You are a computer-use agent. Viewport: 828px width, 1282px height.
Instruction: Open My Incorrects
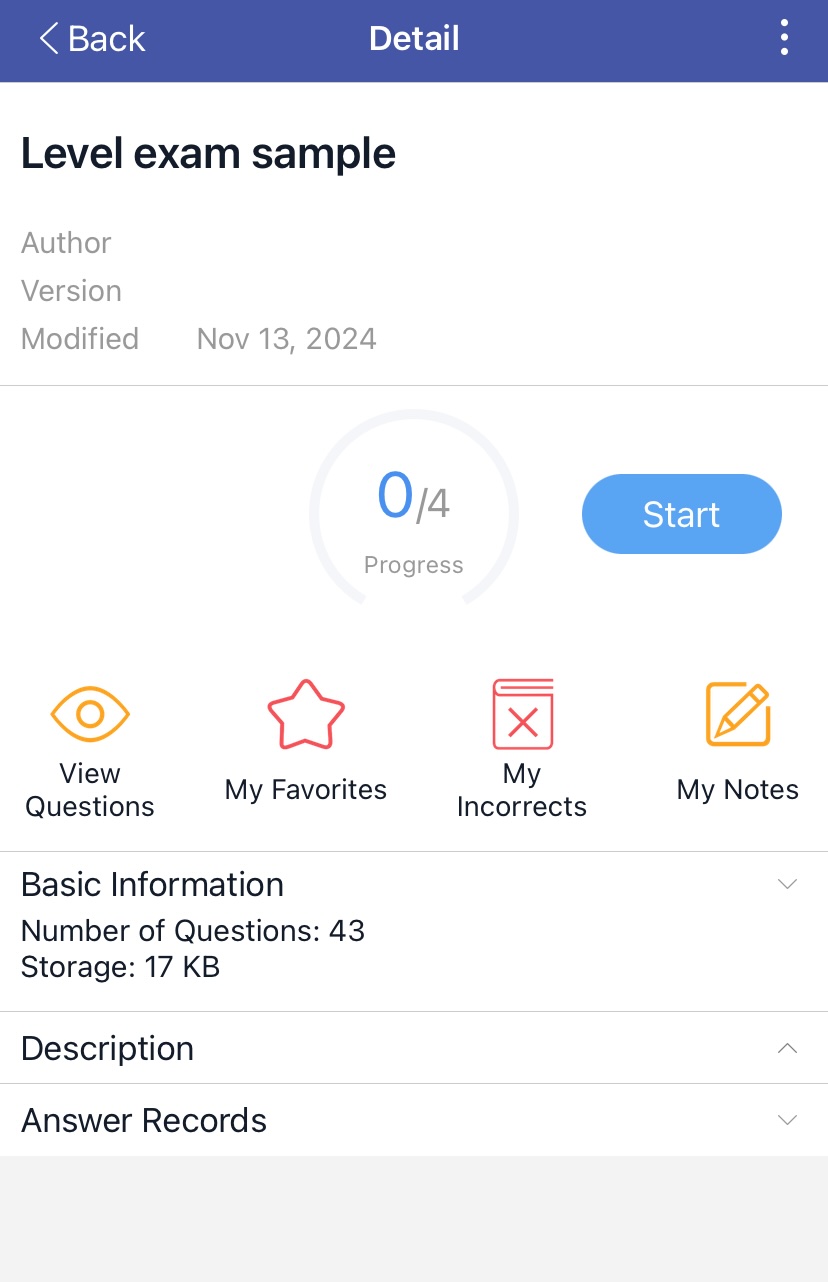point(522,750)
